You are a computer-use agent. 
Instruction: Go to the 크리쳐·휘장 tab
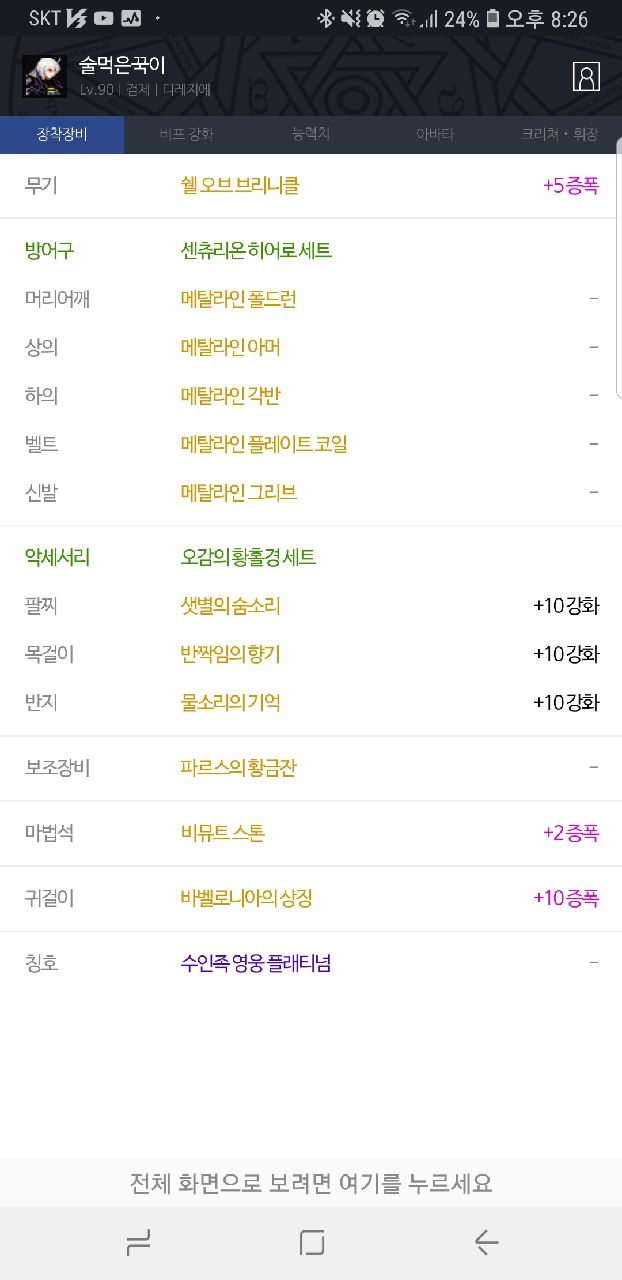[x=559, y=134]
